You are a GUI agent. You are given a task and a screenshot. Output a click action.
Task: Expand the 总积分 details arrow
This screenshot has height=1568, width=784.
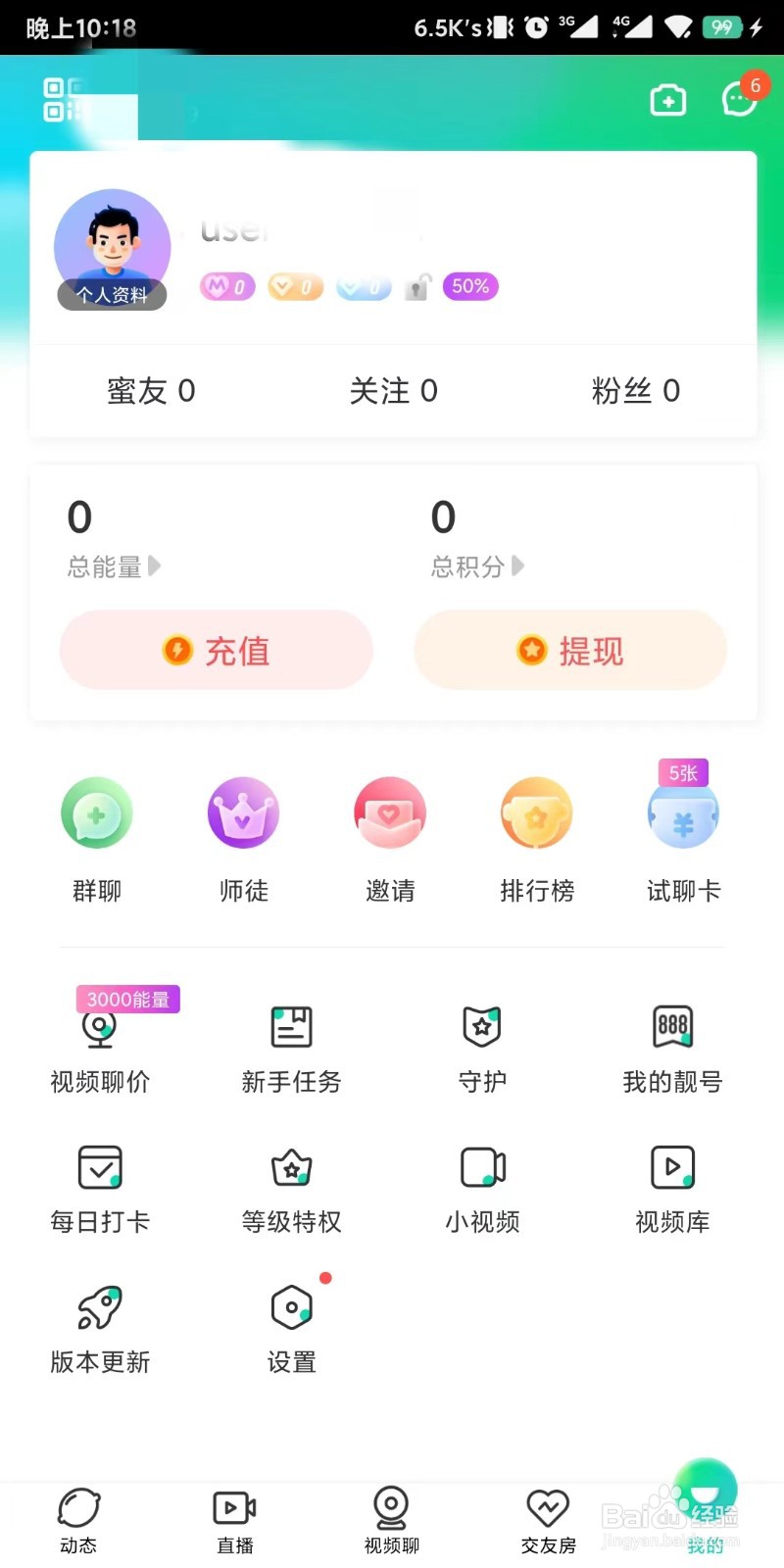pyautogui.click(x=519, y=566)
